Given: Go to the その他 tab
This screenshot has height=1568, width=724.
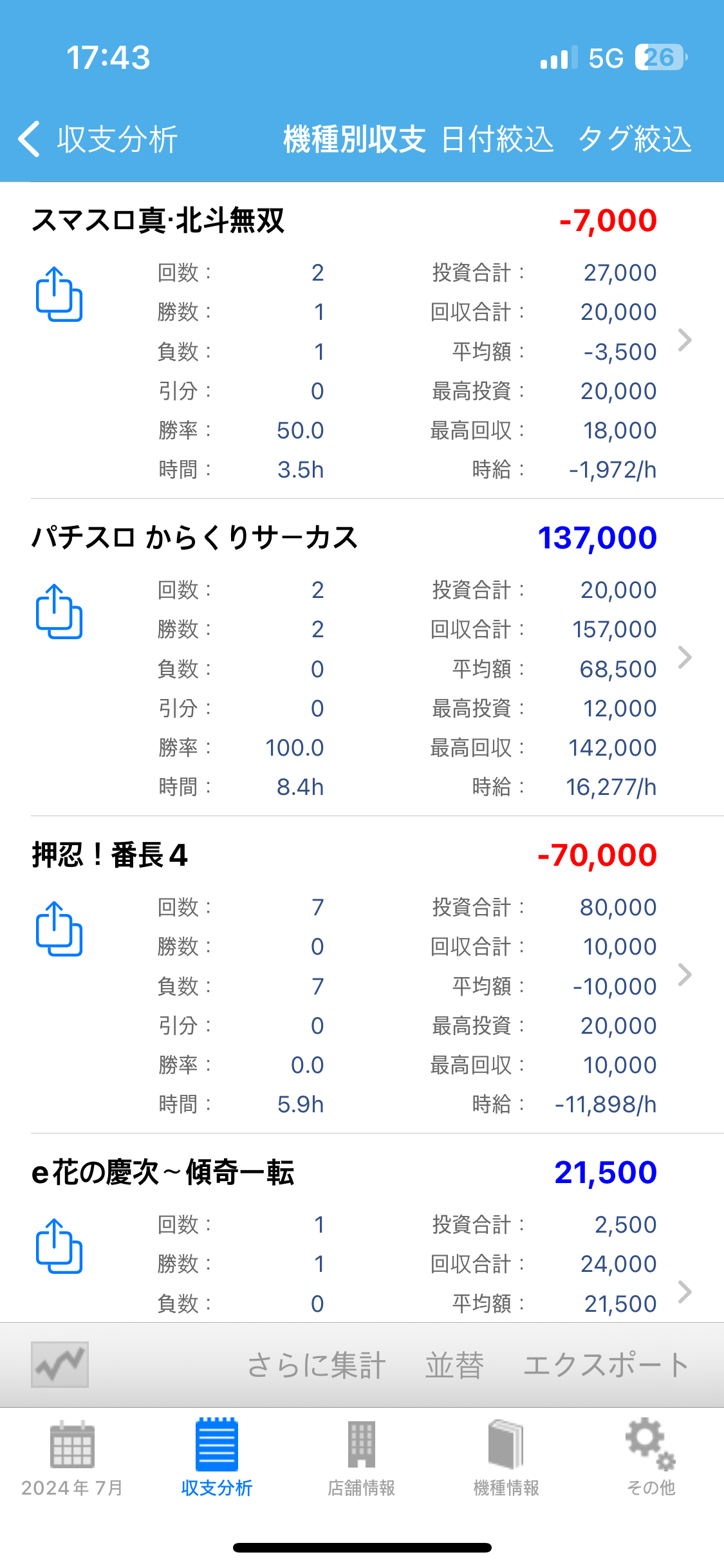Looking at the screenshot, I should [x=651, y=1458].
